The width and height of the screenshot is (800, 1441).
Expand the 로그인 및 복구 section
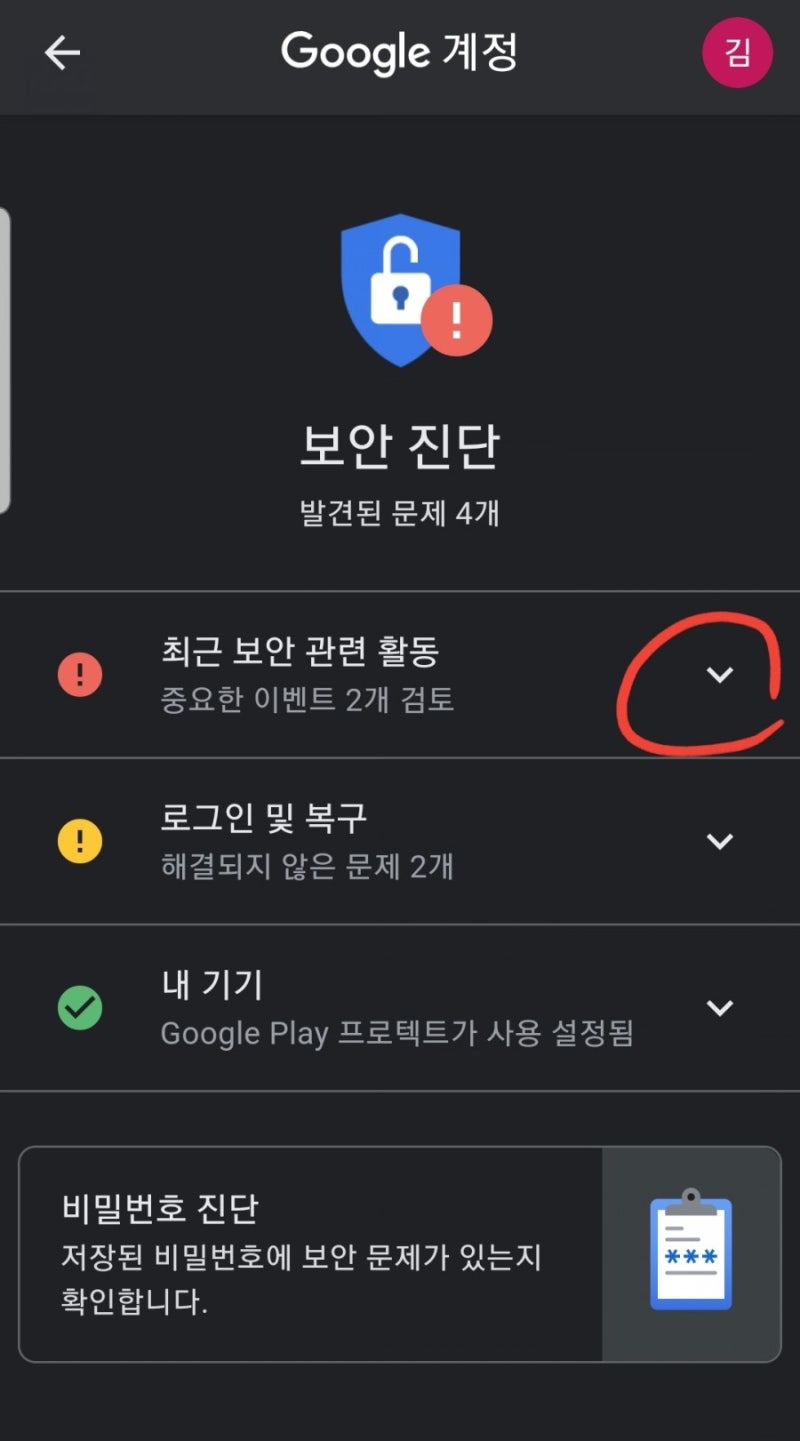coord(722,841)
